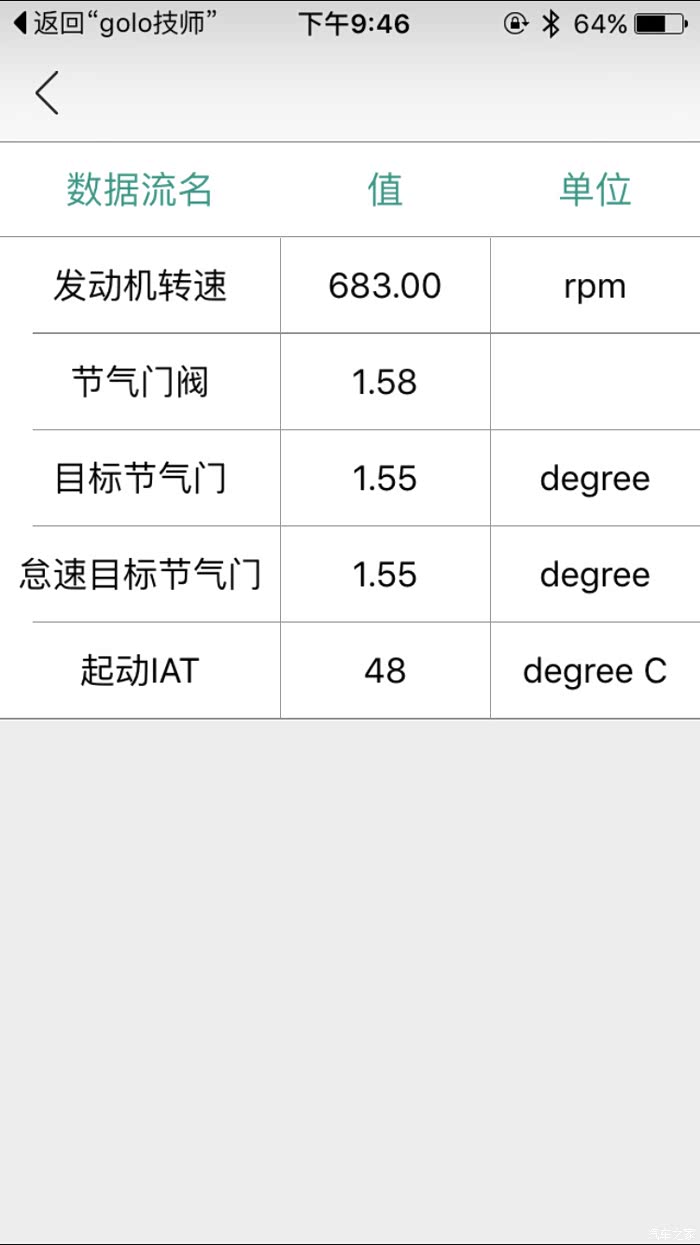This screenshot has height=1245, width=700.
Task: Return to the golo技师 app
Action: coord(115,23)
